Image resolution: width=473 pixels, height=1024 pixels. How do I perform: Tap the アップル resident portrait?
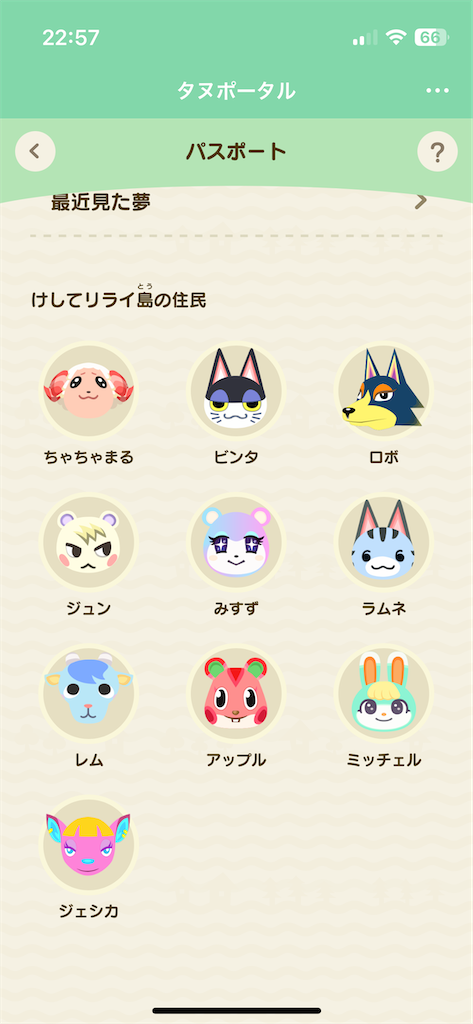click(236, 694)
